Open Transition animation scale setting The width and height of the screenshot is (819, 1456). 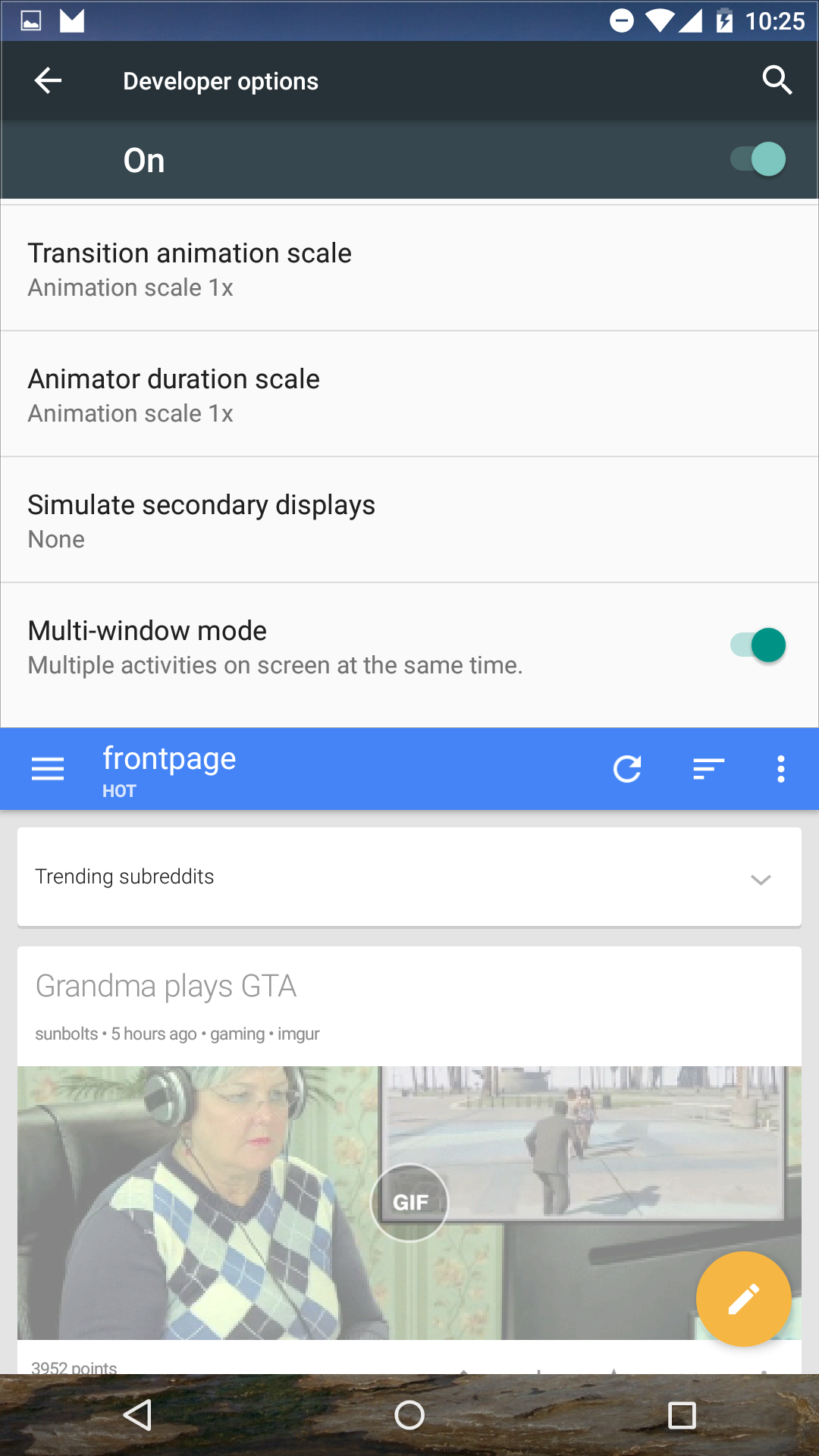tap(409, 268)
